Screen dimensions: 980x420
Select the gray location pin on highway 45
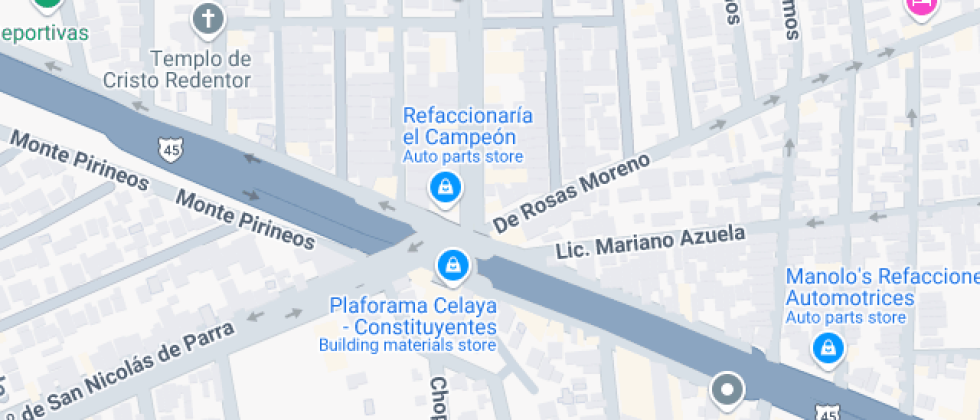(x=728, y=389)
